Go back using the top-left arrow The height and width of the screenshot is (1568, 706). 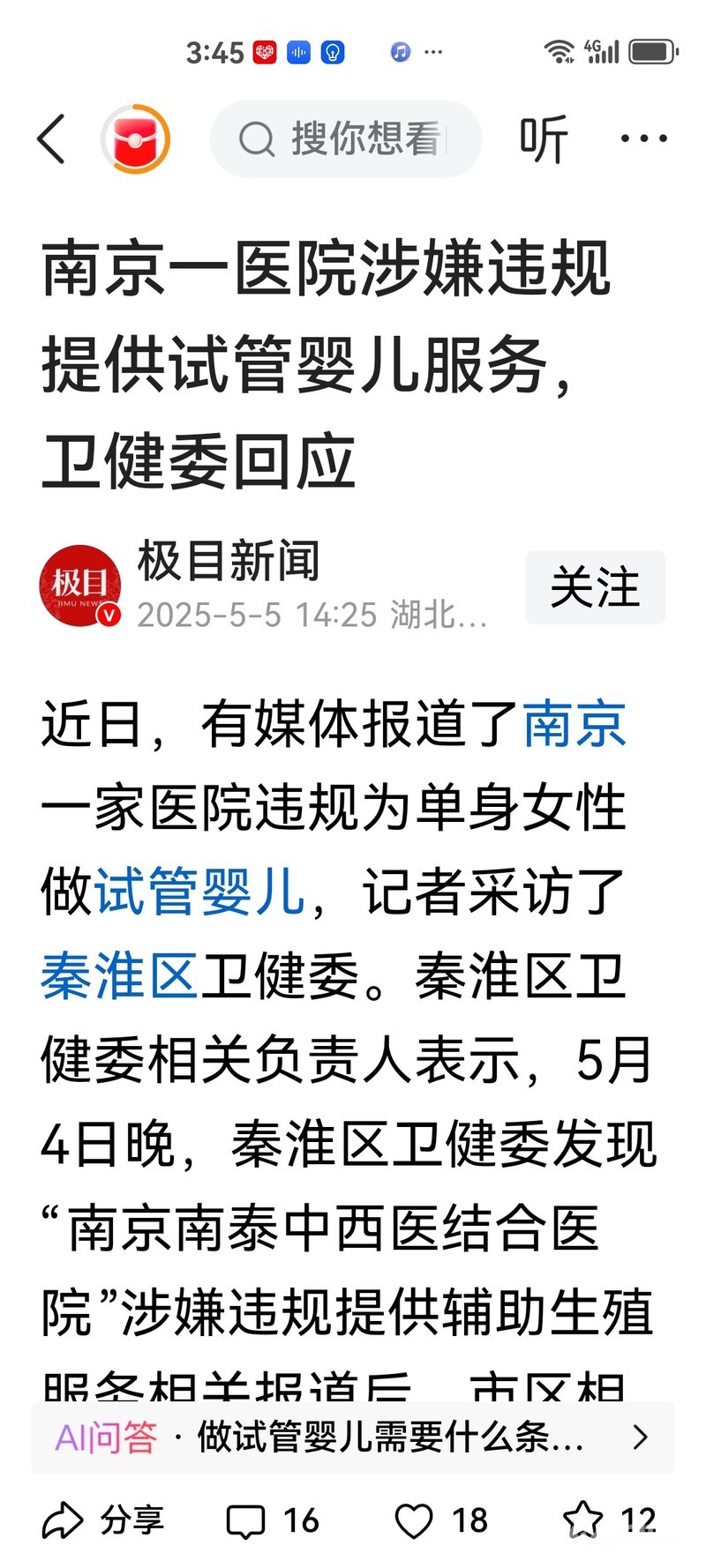tap(52, 139)
